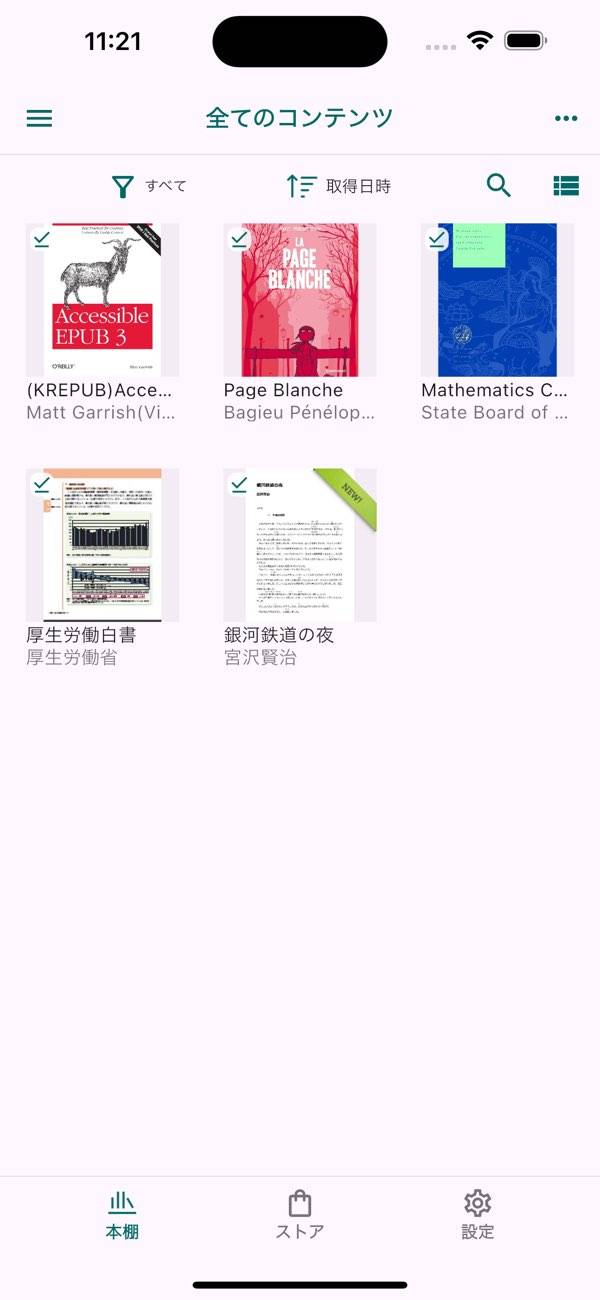Viewport: 600px width, 1300px height.
Task: Open the three-dot overflow menu
Action: [x=566, y=118]
